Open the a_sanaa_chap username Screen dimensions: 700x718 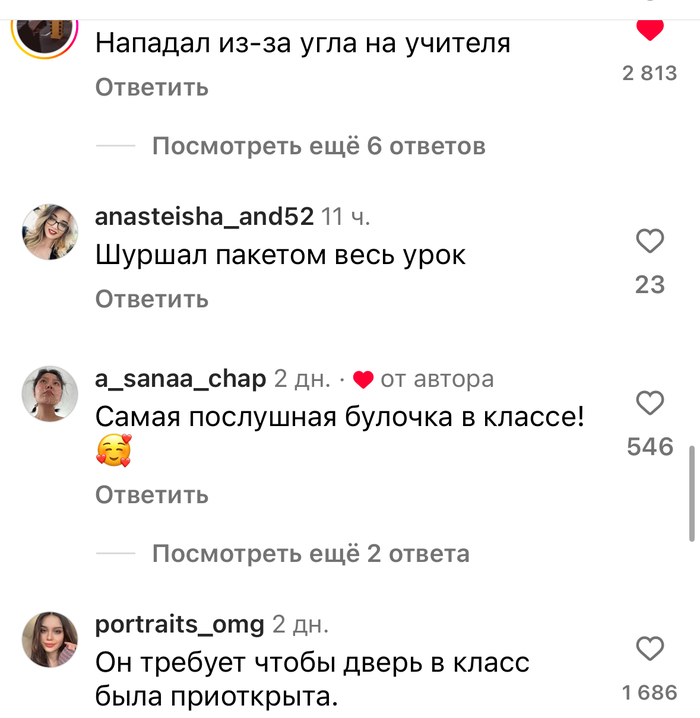[x=180, y=379]
